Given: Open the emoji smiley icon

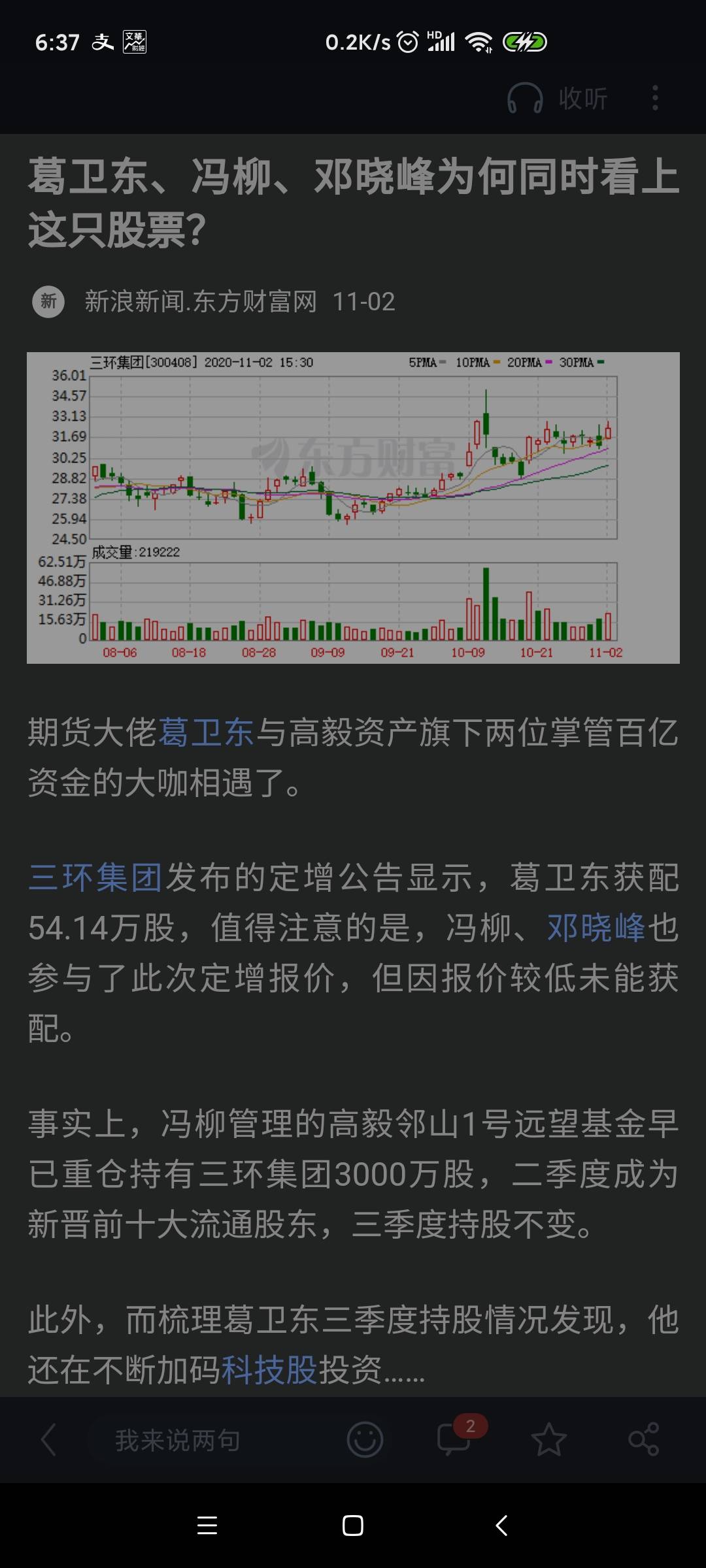Looking at the screenshot, I should [x=364, y=1440].
